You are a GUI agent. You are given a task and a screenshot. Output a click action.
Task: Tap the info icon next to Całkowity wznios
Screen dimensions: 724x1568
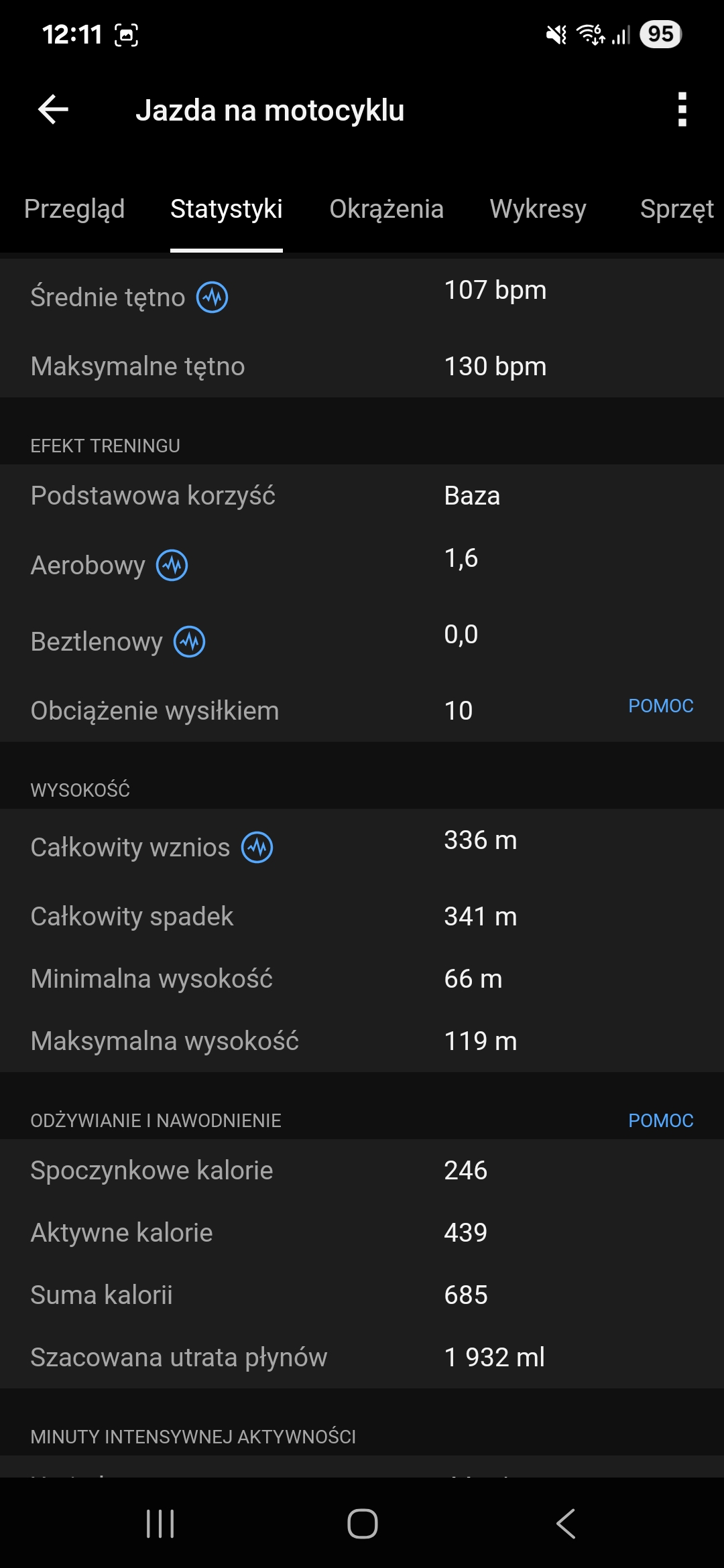point(257,847)
